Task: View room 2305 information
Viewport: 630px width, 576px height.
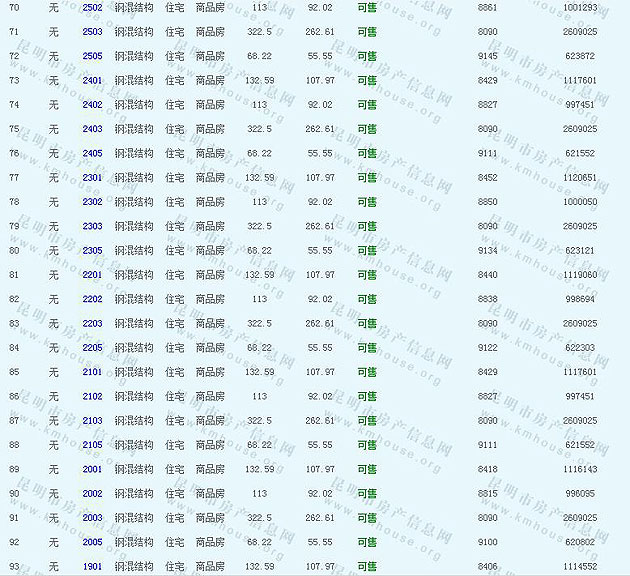Action: [92, 250]
